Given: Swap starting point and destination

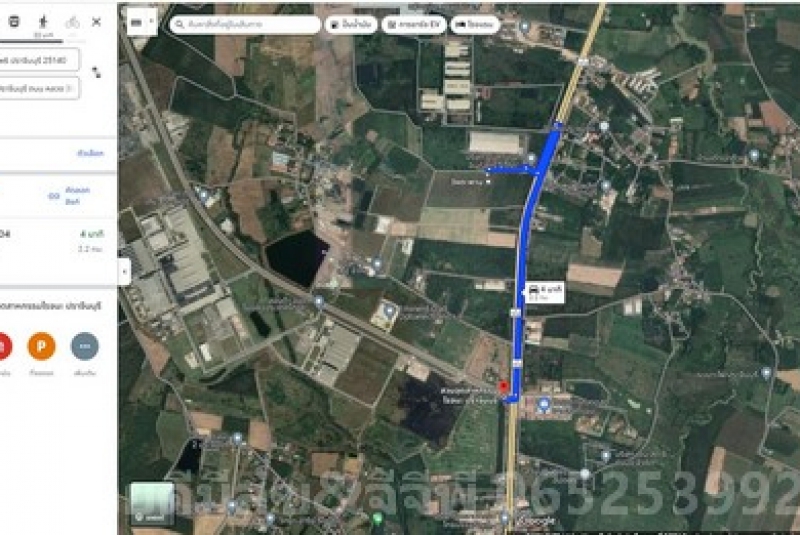Looking at the screenshot, I should pos(96,73).
